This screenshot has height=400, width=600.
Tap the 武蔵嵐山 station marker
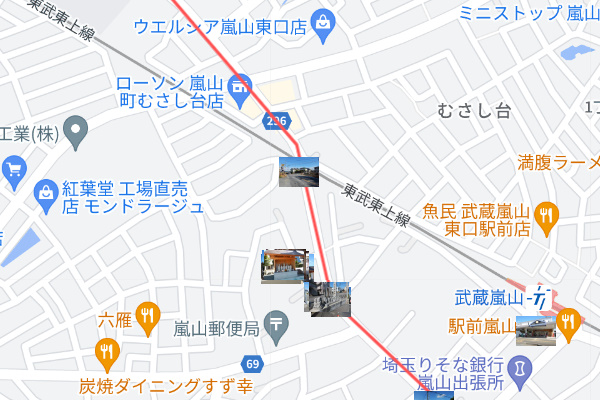[x=542, y=297]
